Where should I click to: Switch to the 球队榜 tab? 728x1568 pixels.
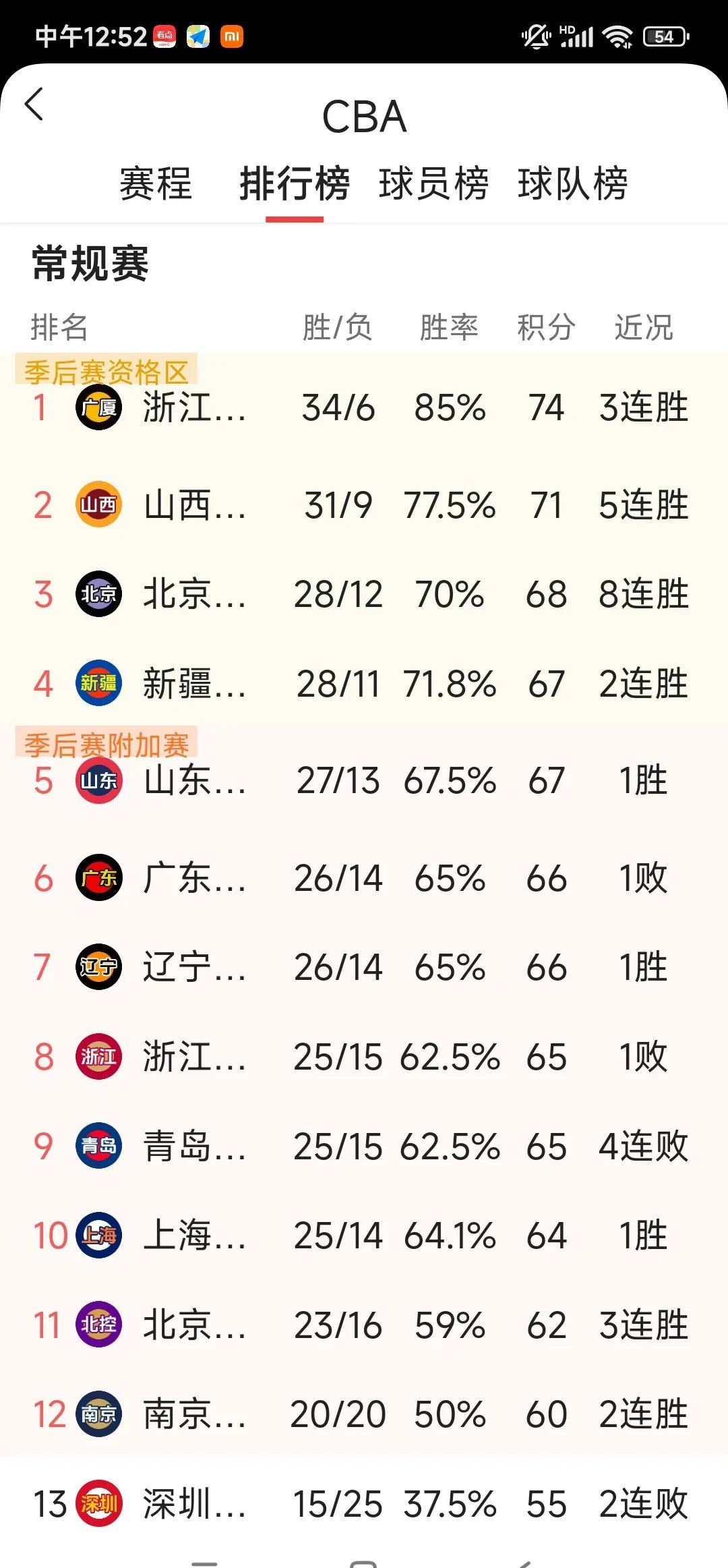coord(572,183)
